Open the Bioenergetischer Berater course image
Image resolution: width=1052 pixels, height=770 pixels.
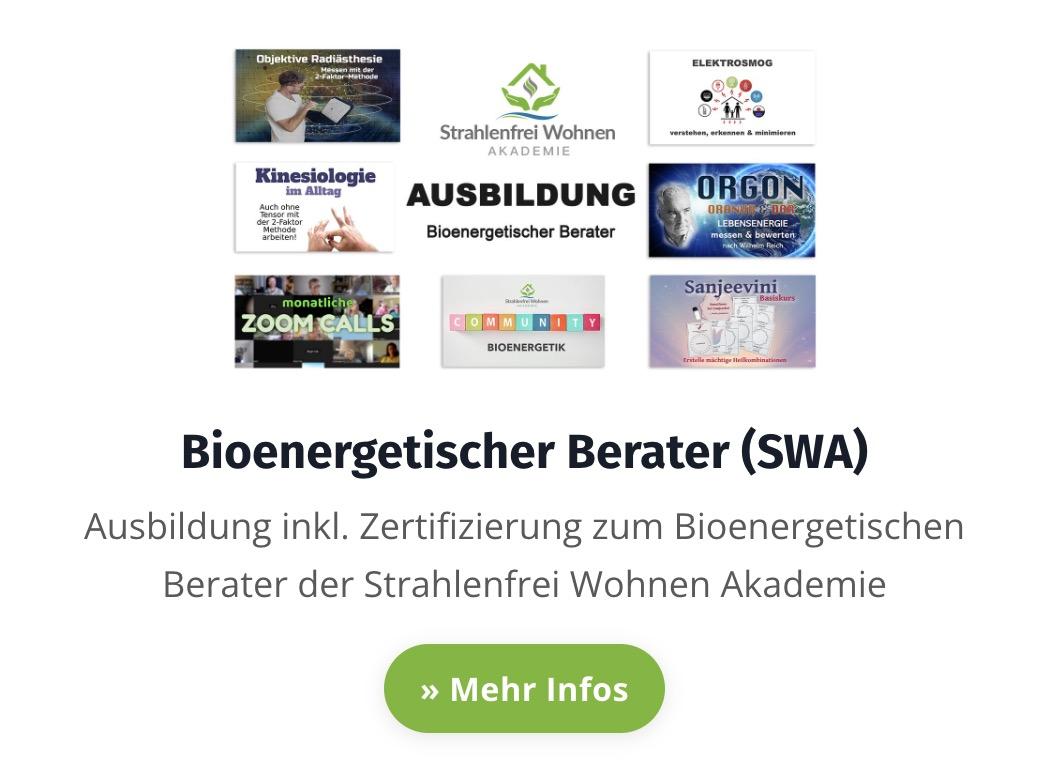[x=525, y=209]
